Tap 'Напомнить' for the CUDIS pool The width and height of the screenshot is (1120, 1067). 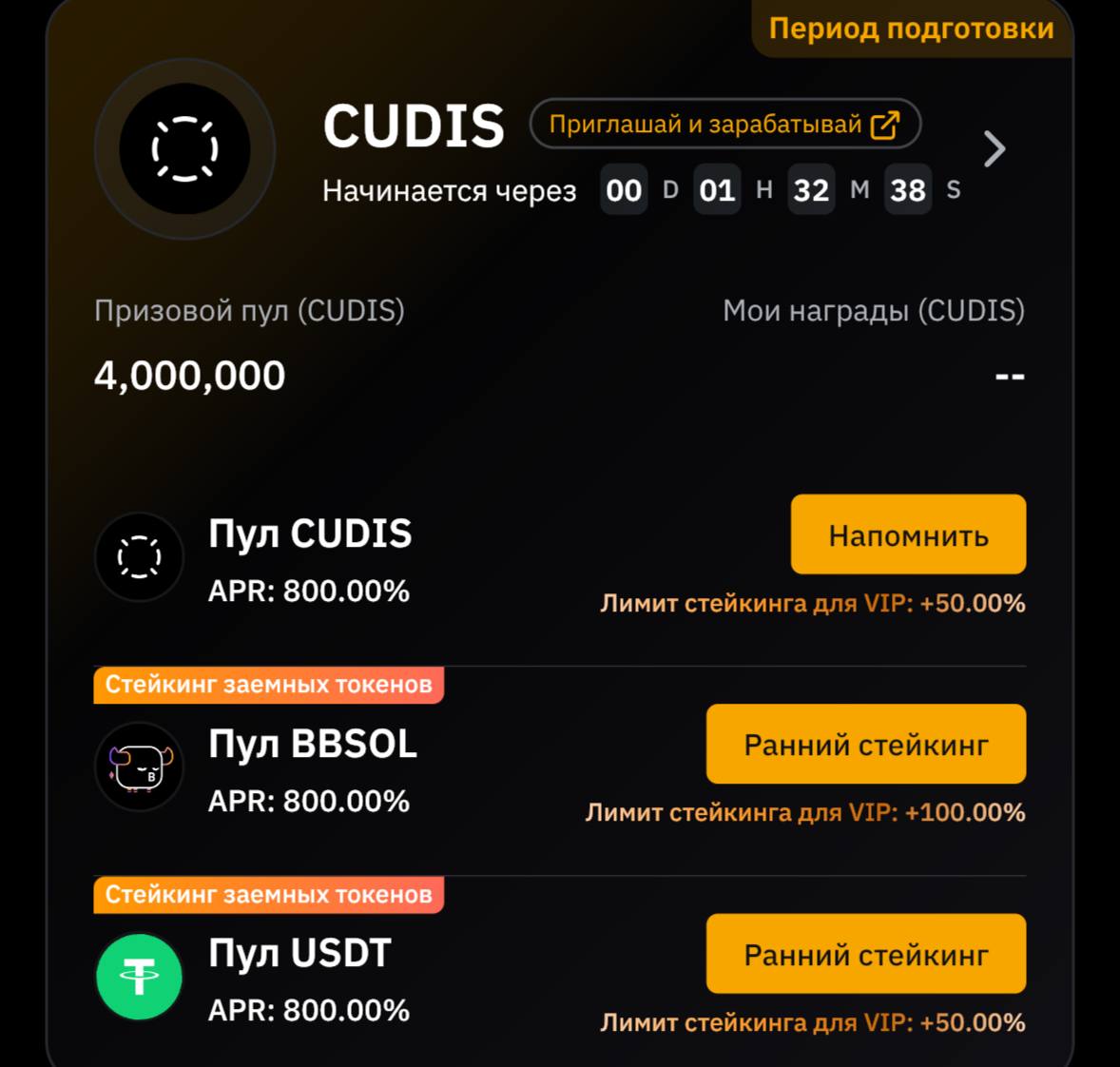point(908,535)
